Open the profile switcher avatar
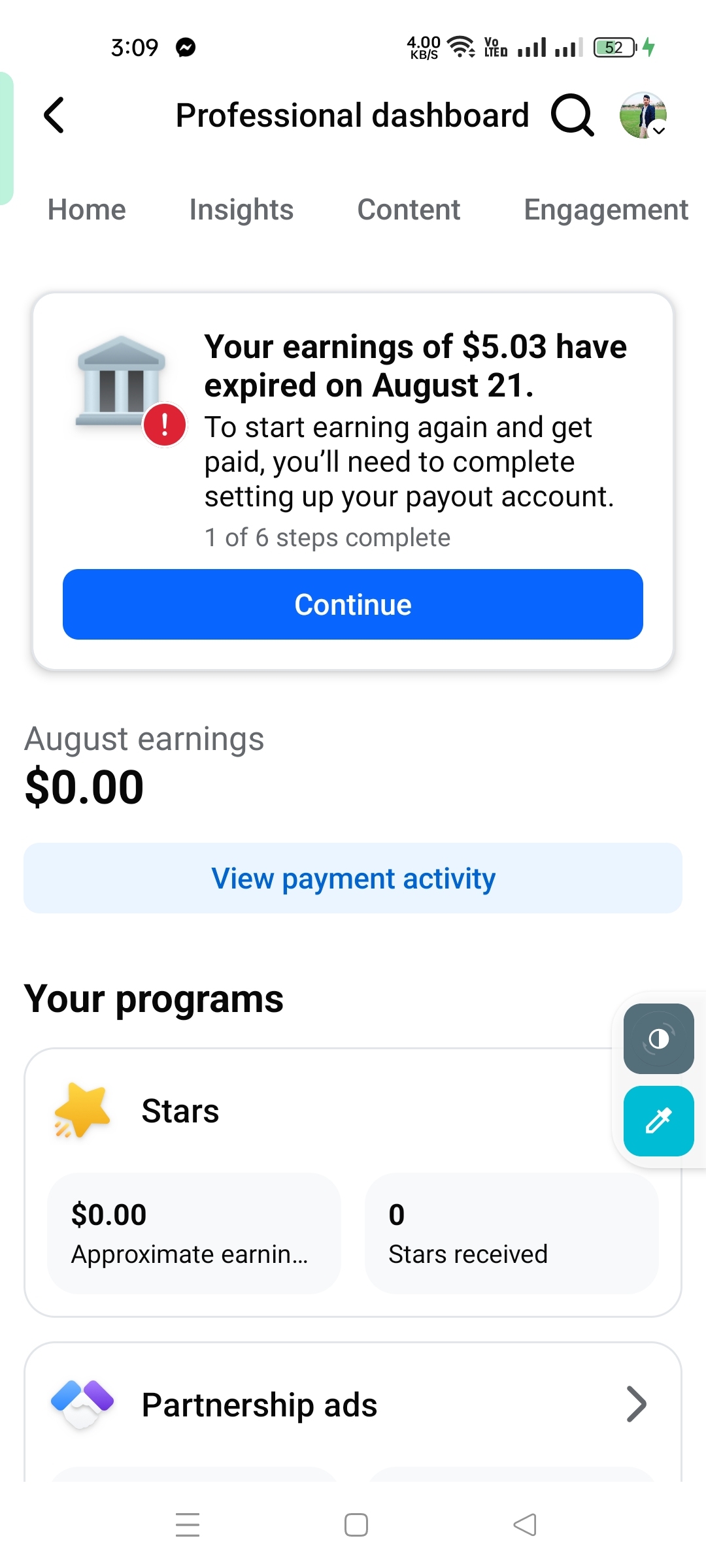Viewport: 706px width, 1568px height. point(643,115)
